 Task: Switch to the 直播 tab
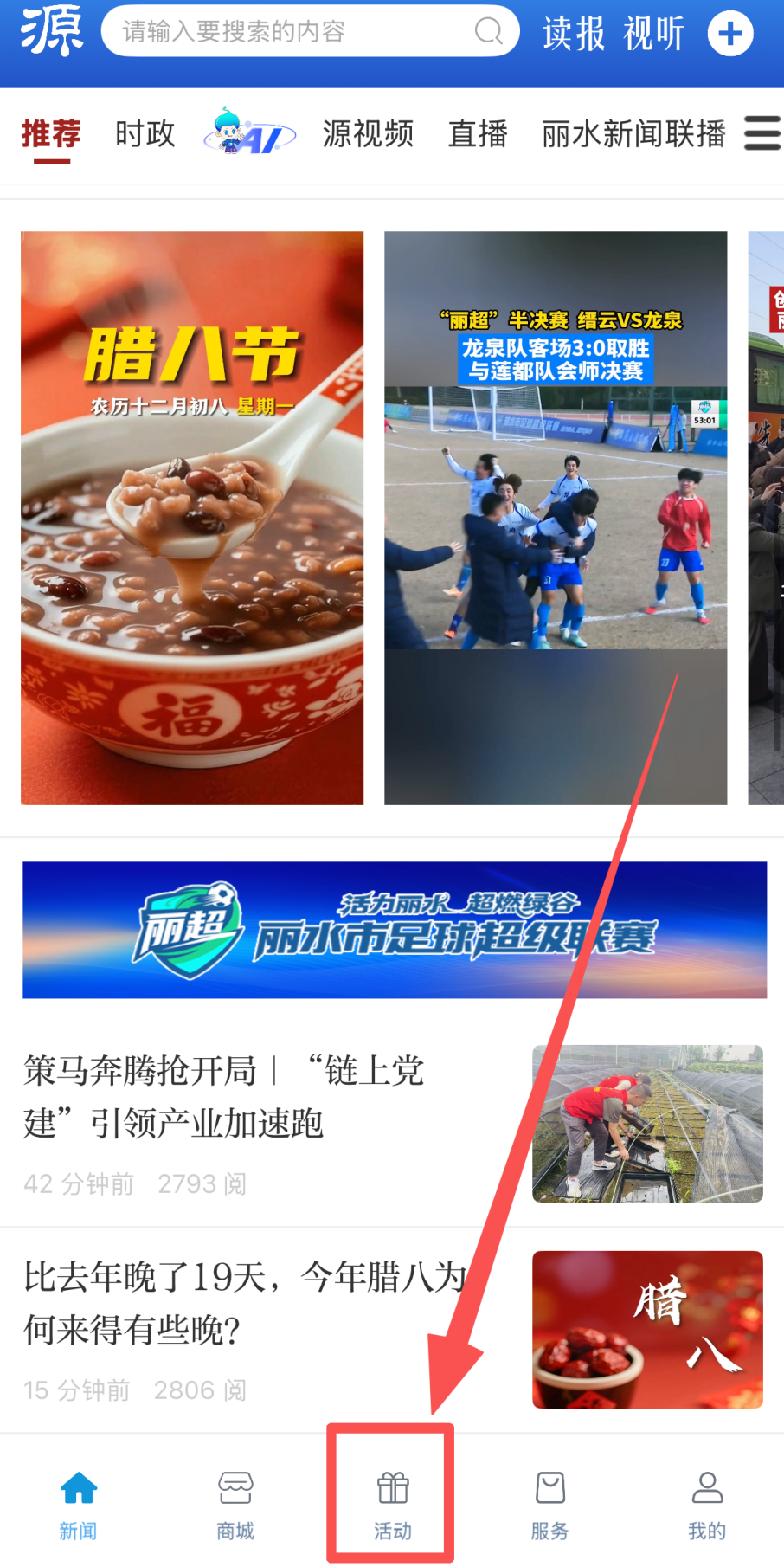click(x=478, y=134)
